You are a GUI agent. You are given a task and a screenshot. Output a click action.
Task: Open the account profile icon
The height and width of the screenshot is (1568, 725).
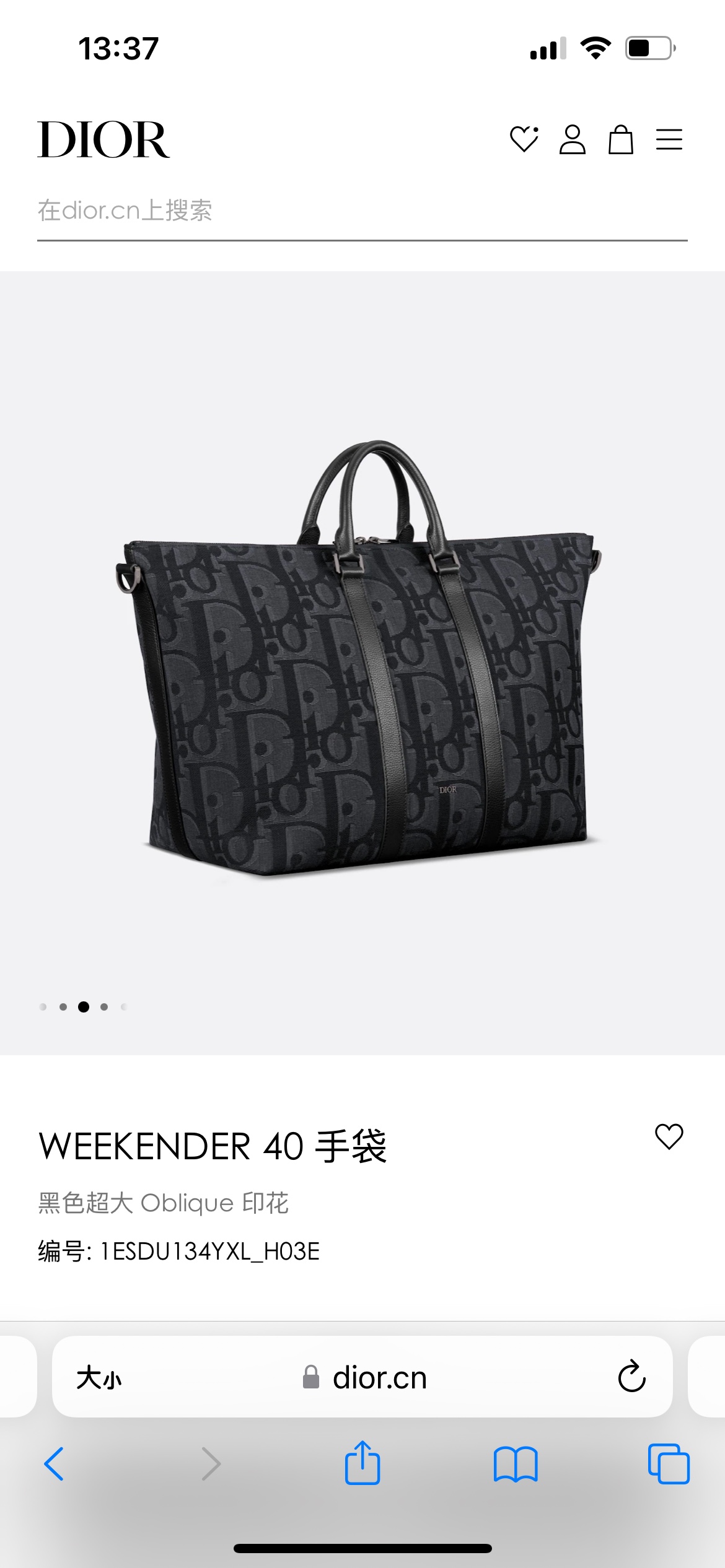point(572,139)
